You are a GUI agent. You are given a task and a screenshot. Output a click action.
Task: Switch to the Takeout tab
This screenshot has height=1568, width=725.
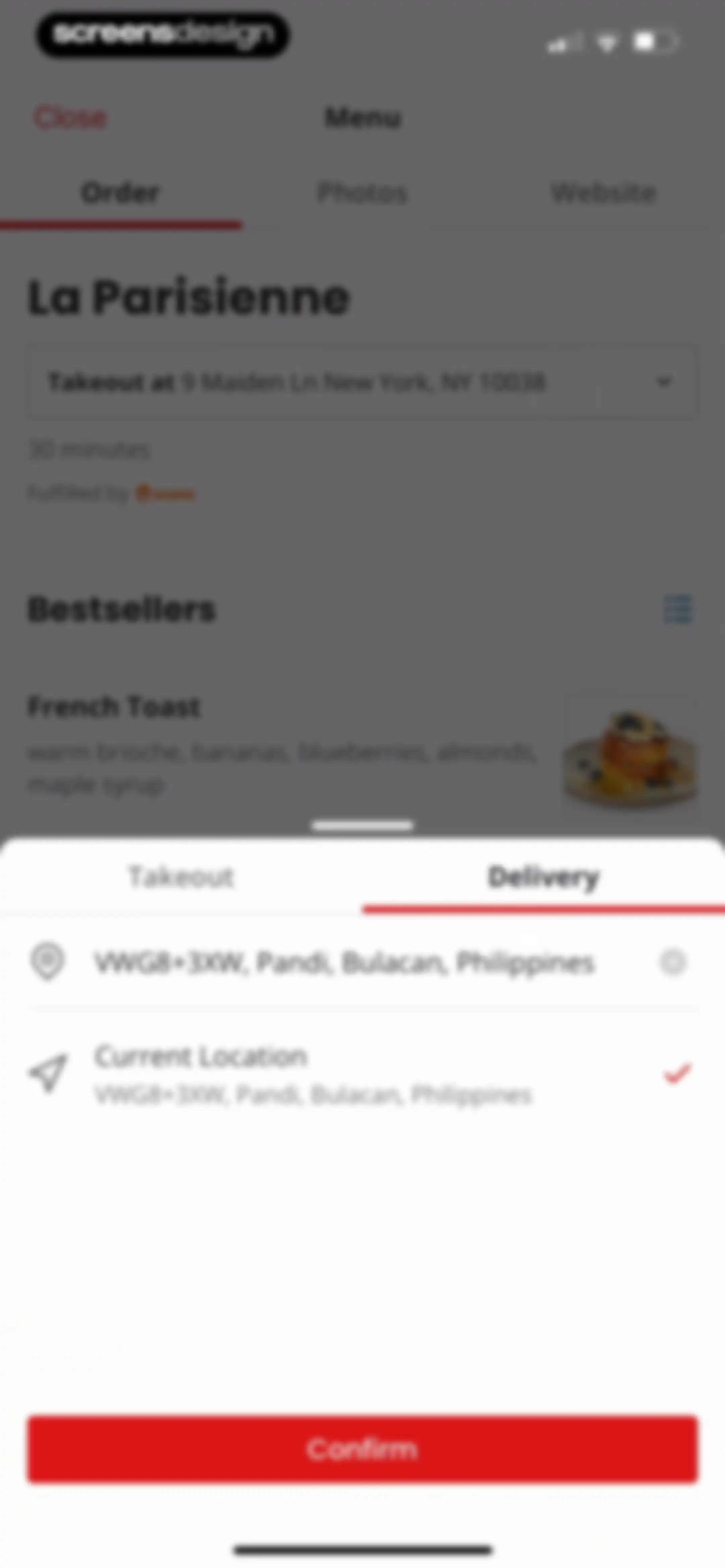click(x=181, y=877)
